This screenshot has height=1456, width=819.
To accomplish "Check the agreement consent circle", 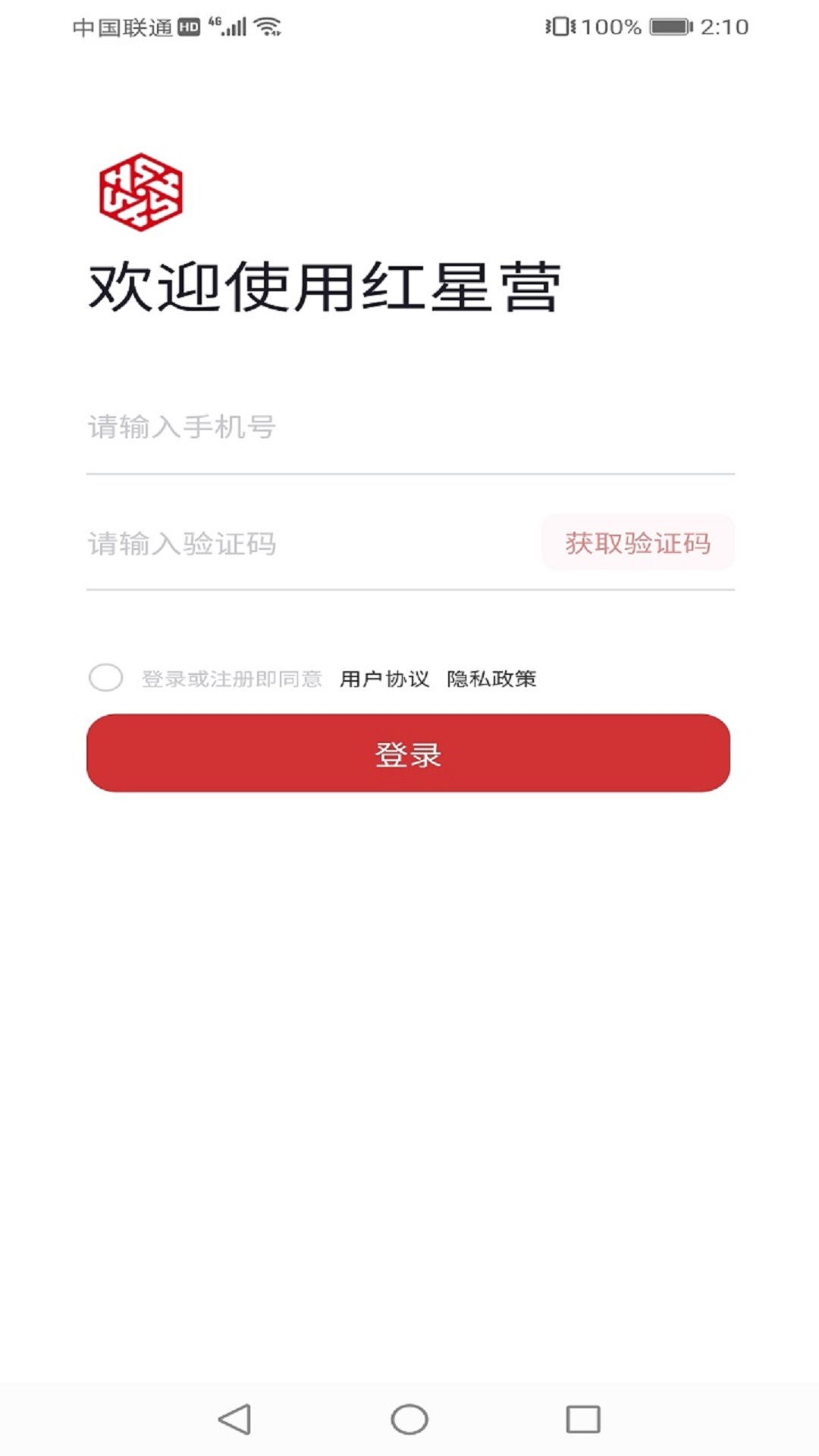I will click(106, 677).
